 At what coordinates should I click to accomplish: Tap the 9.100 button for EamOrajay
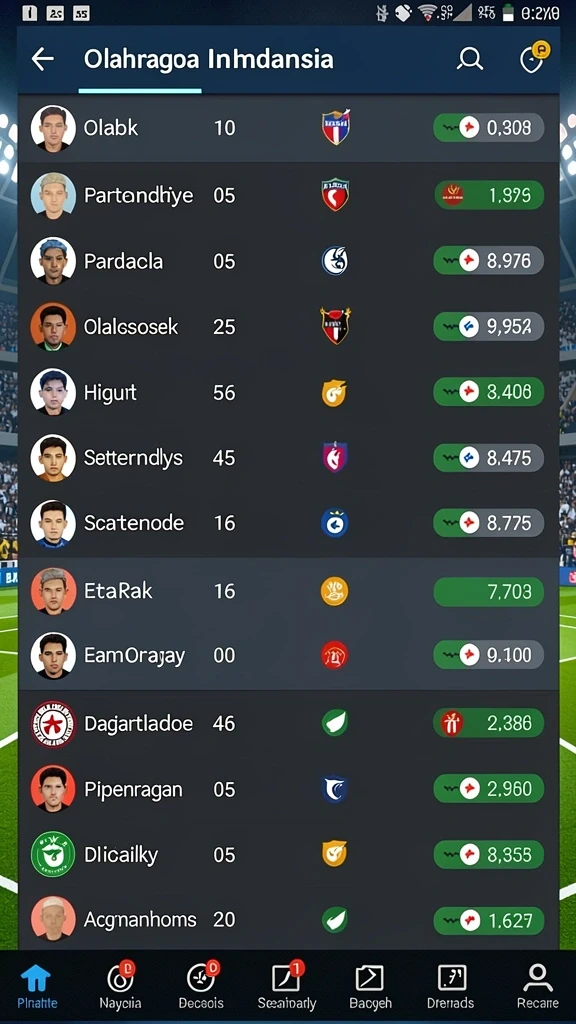click(x=488, y=654)
